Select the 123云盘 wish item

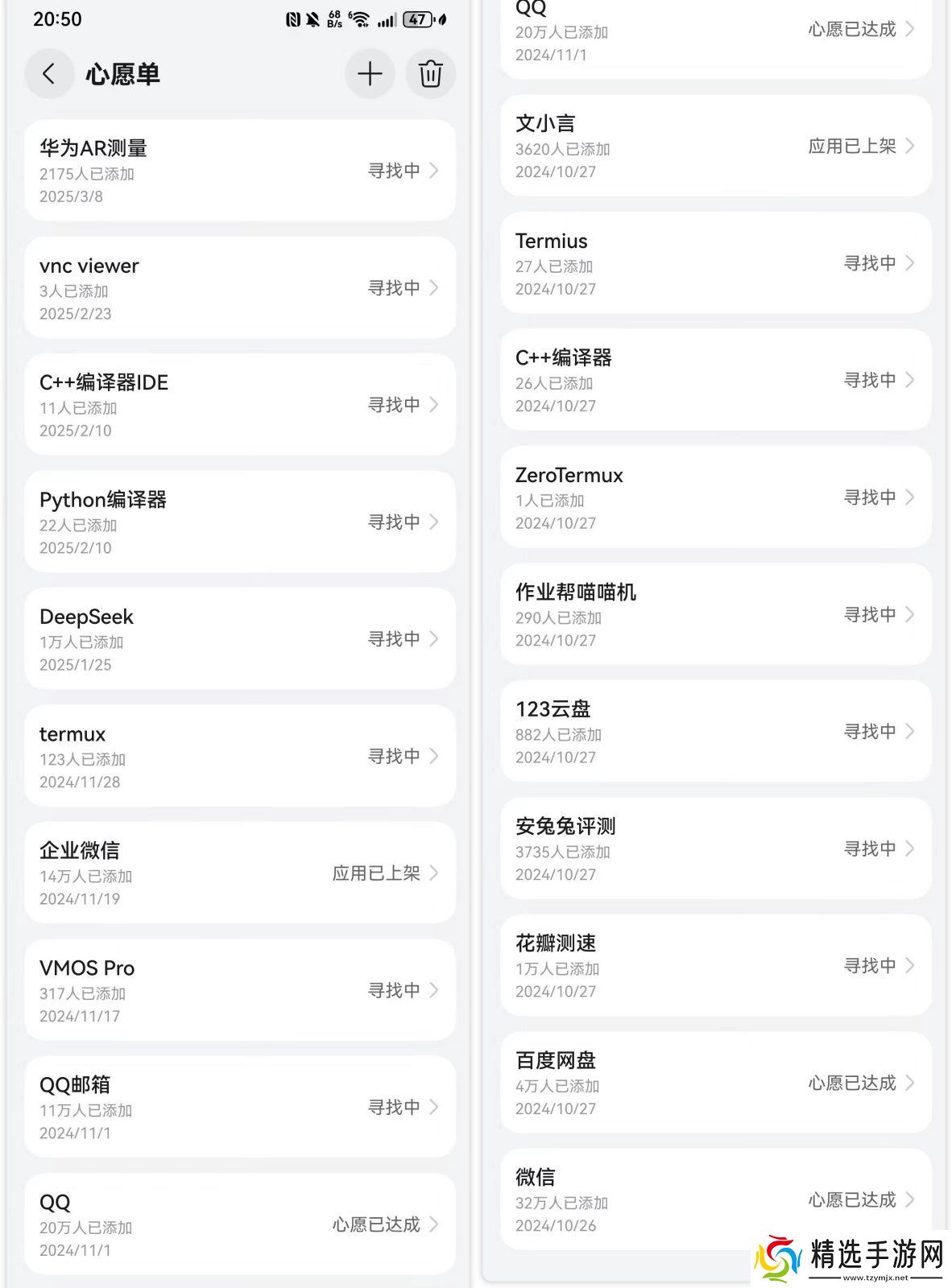click(715, 732)
